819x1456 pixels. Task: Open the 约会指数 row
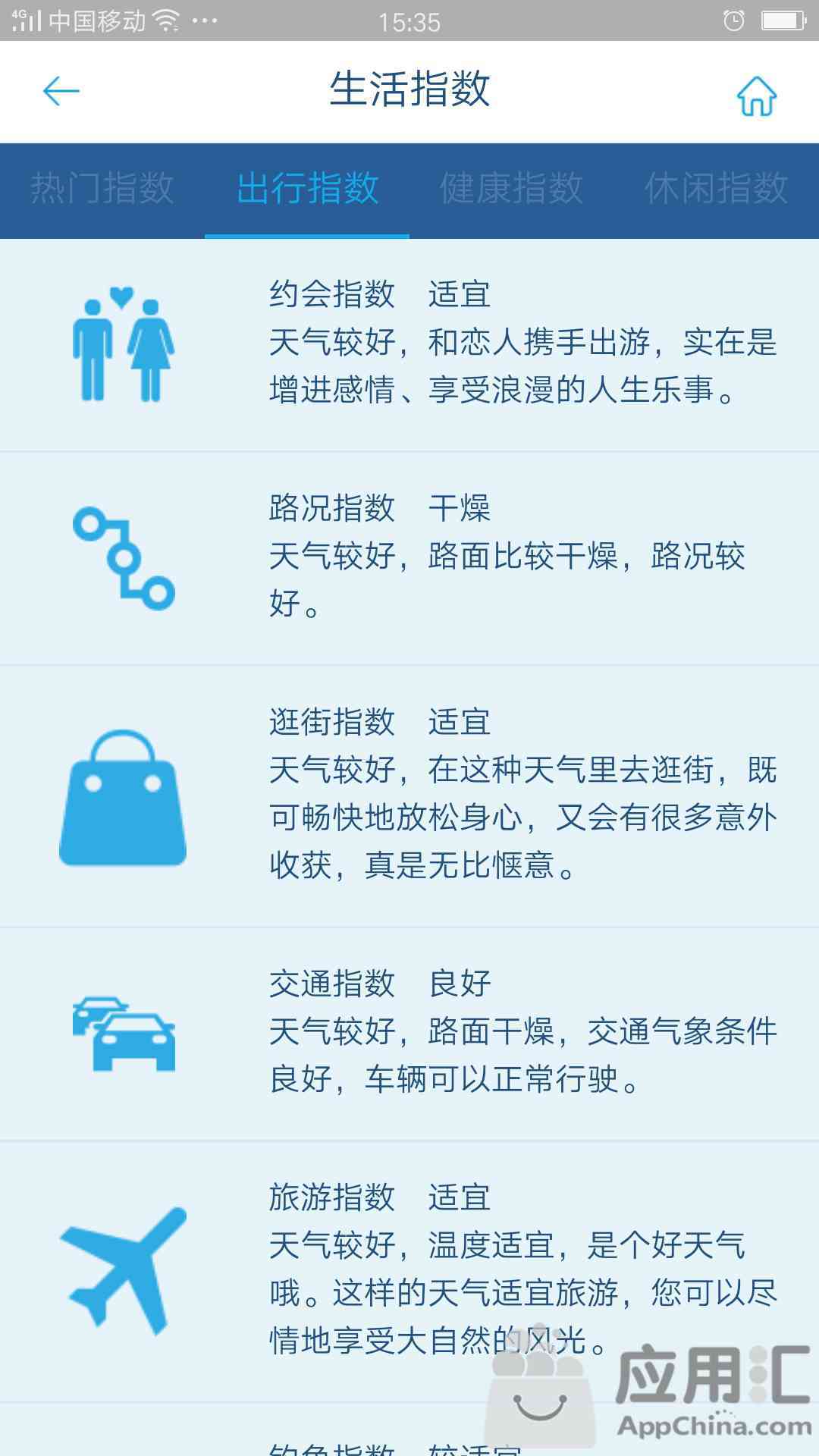(x=409, y=345)
